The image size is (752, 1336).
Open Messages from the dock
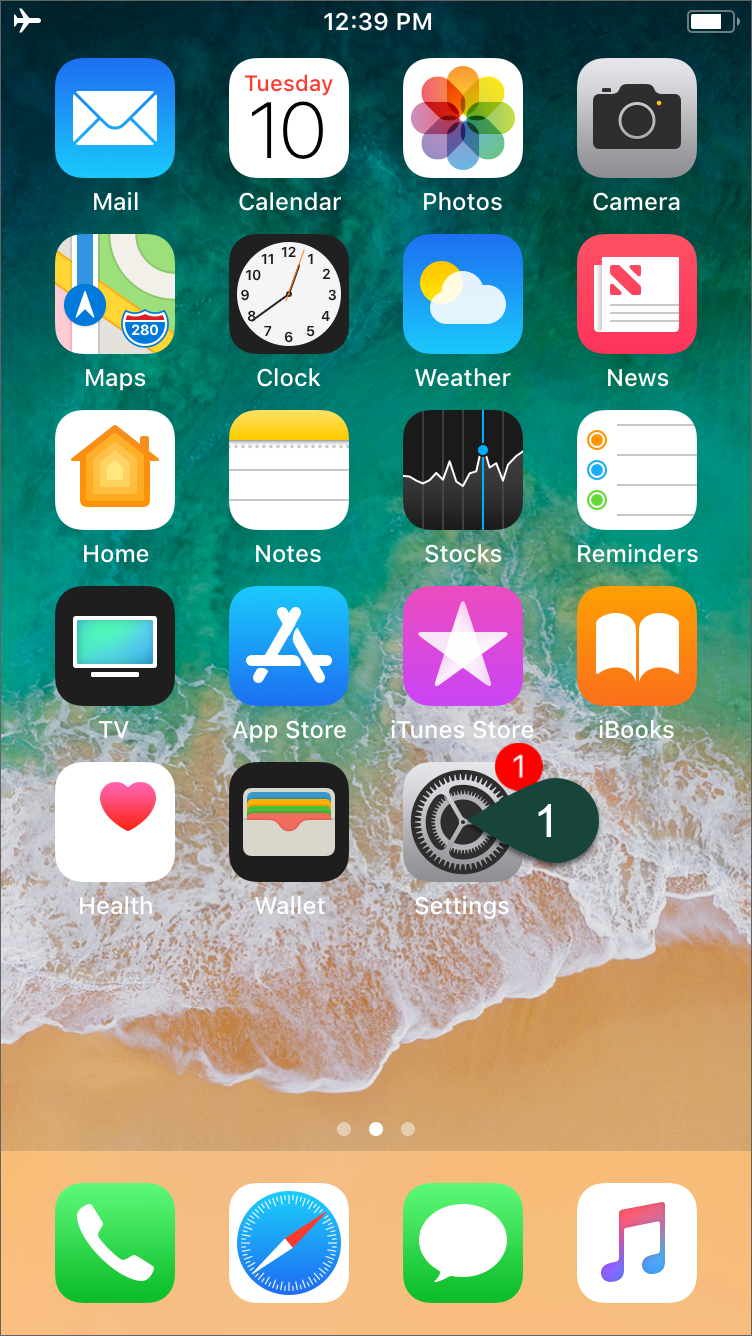[x=463, y=1243]
